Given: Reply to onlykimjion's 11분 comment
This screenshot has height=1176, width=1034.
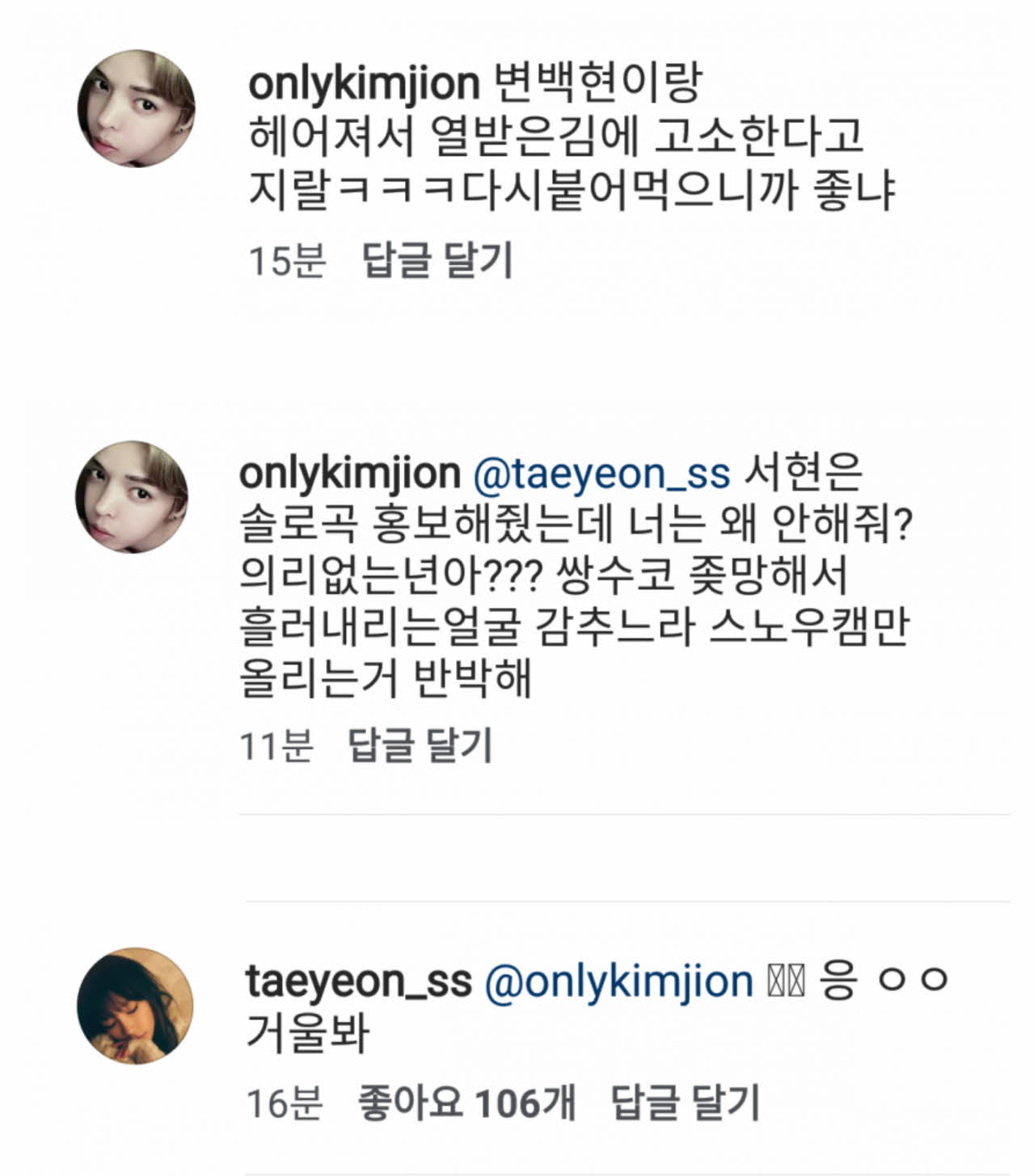Looking at the screenshot, I should pyautogui.click(x=420, y=744).
